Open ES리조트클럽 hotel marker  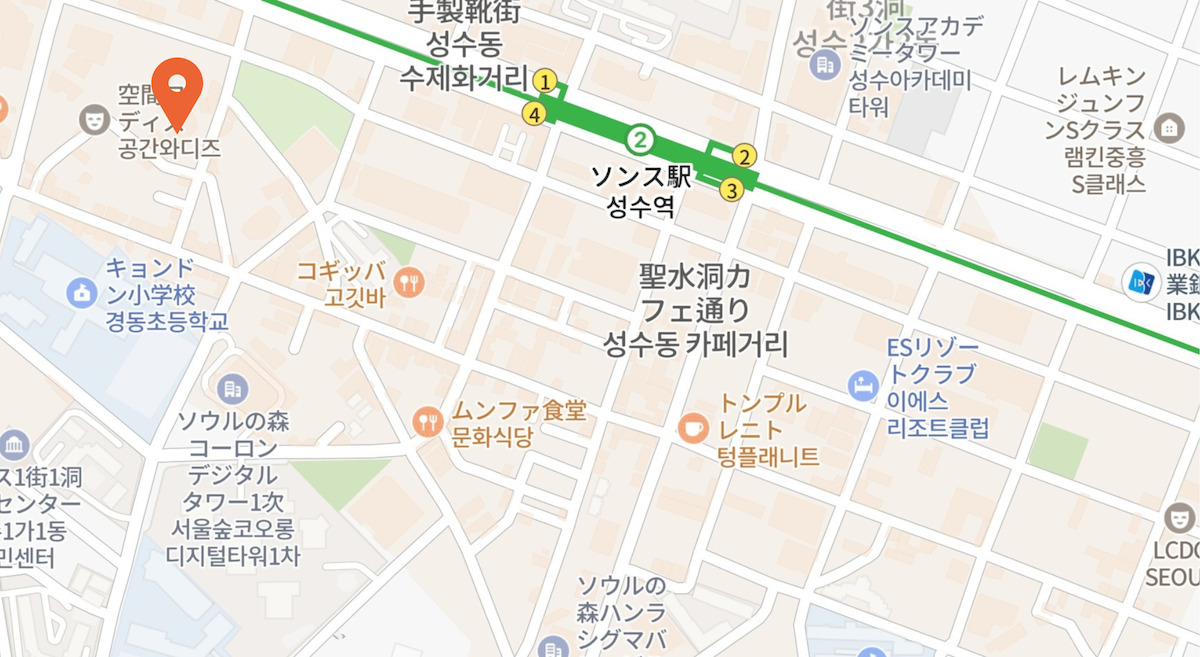861,384
